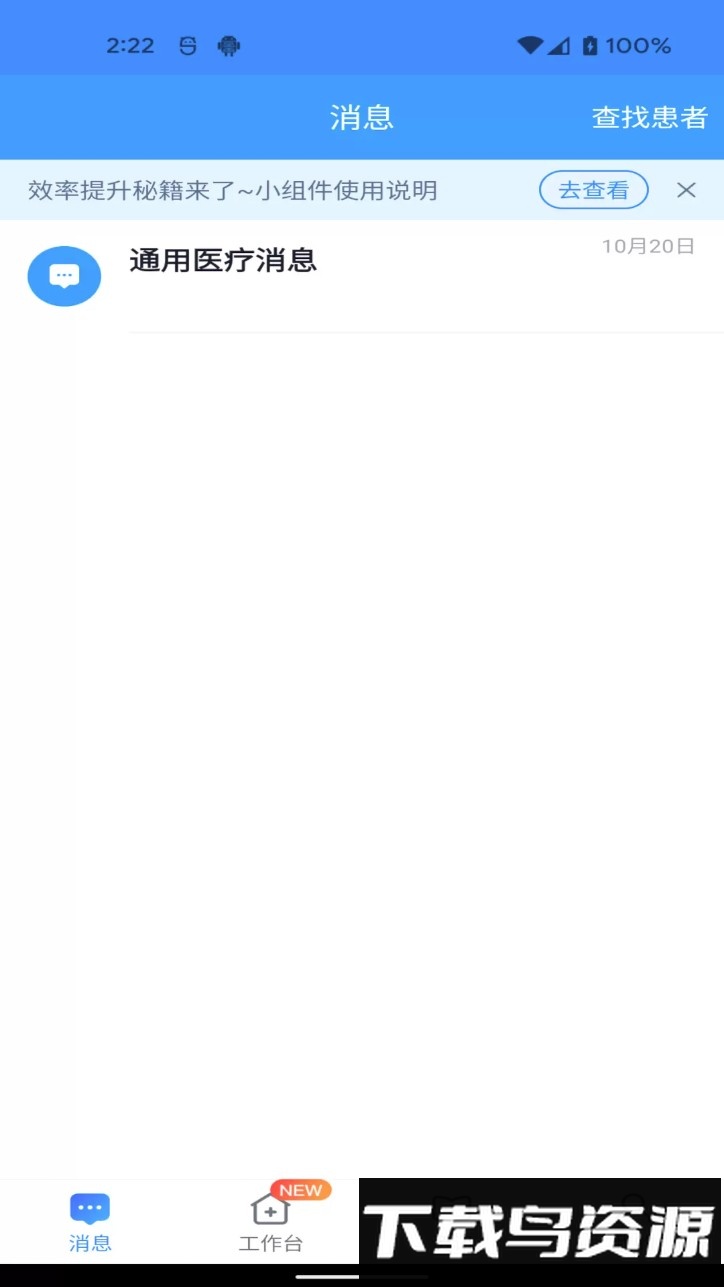Select the 消息 tab

90,1221
